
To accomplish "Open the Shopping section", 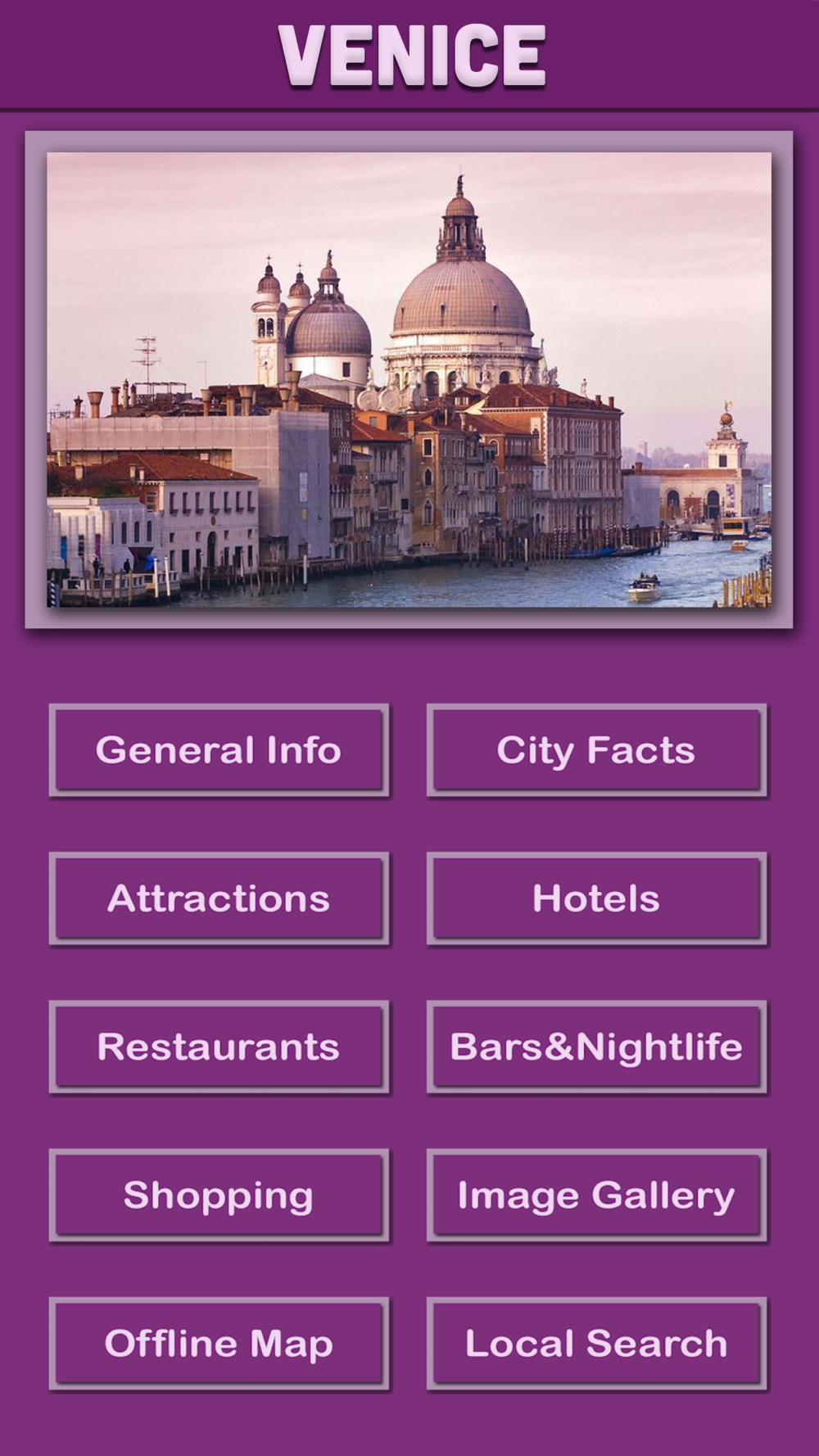I will tap(219, 1195).
